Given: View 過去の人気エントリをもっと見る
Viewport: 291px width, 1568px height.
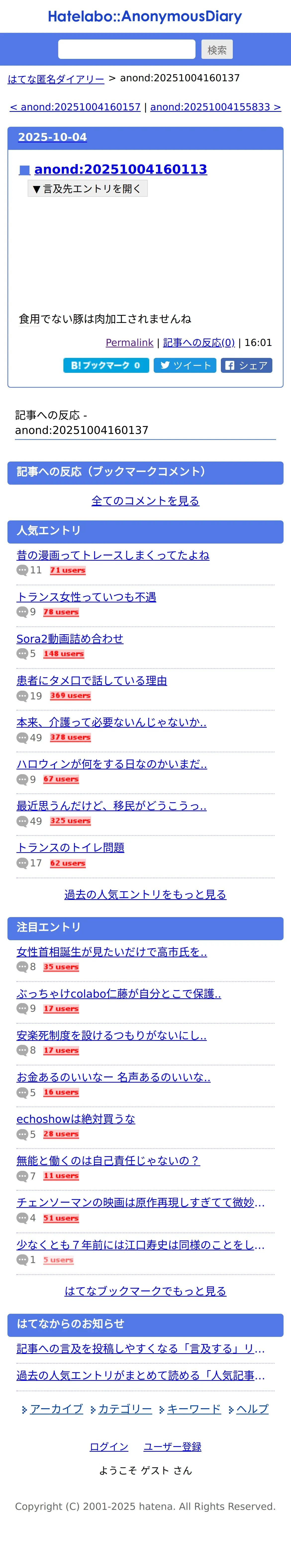Looking at the screenshot, I should click(145, 894).
